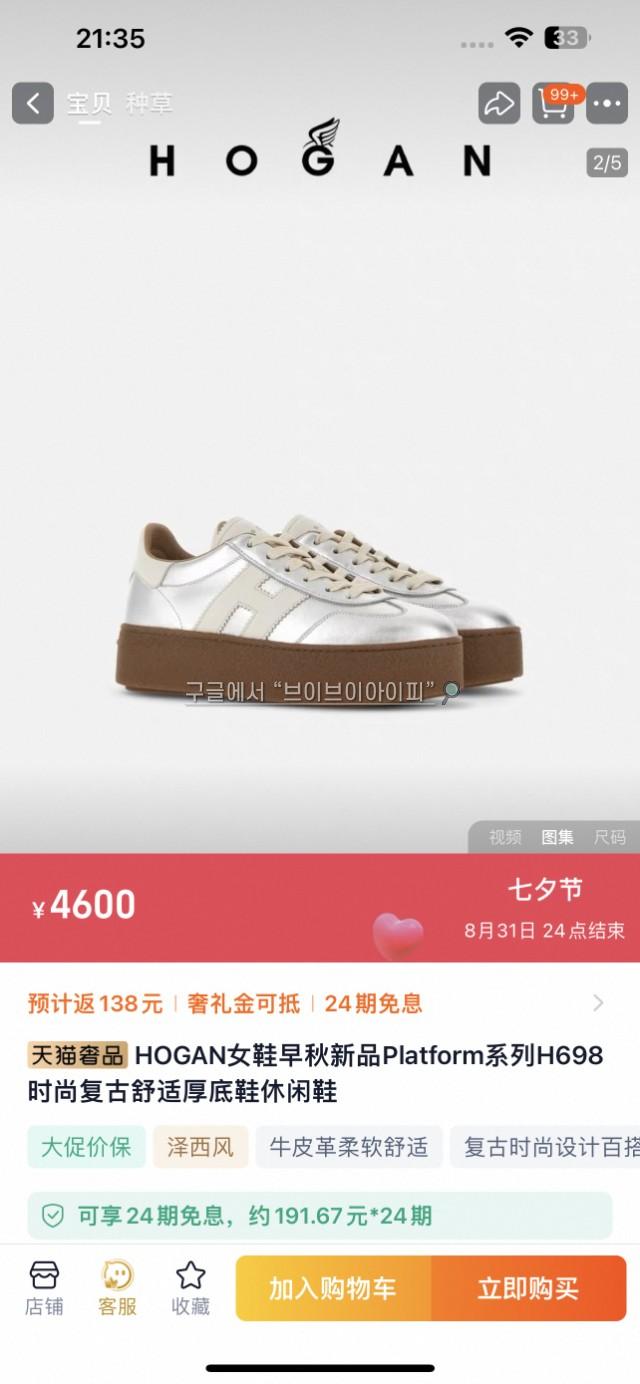The width and height of the screenshot is (640, 1384).
Task: Share this product
Action: pos(499,103)
